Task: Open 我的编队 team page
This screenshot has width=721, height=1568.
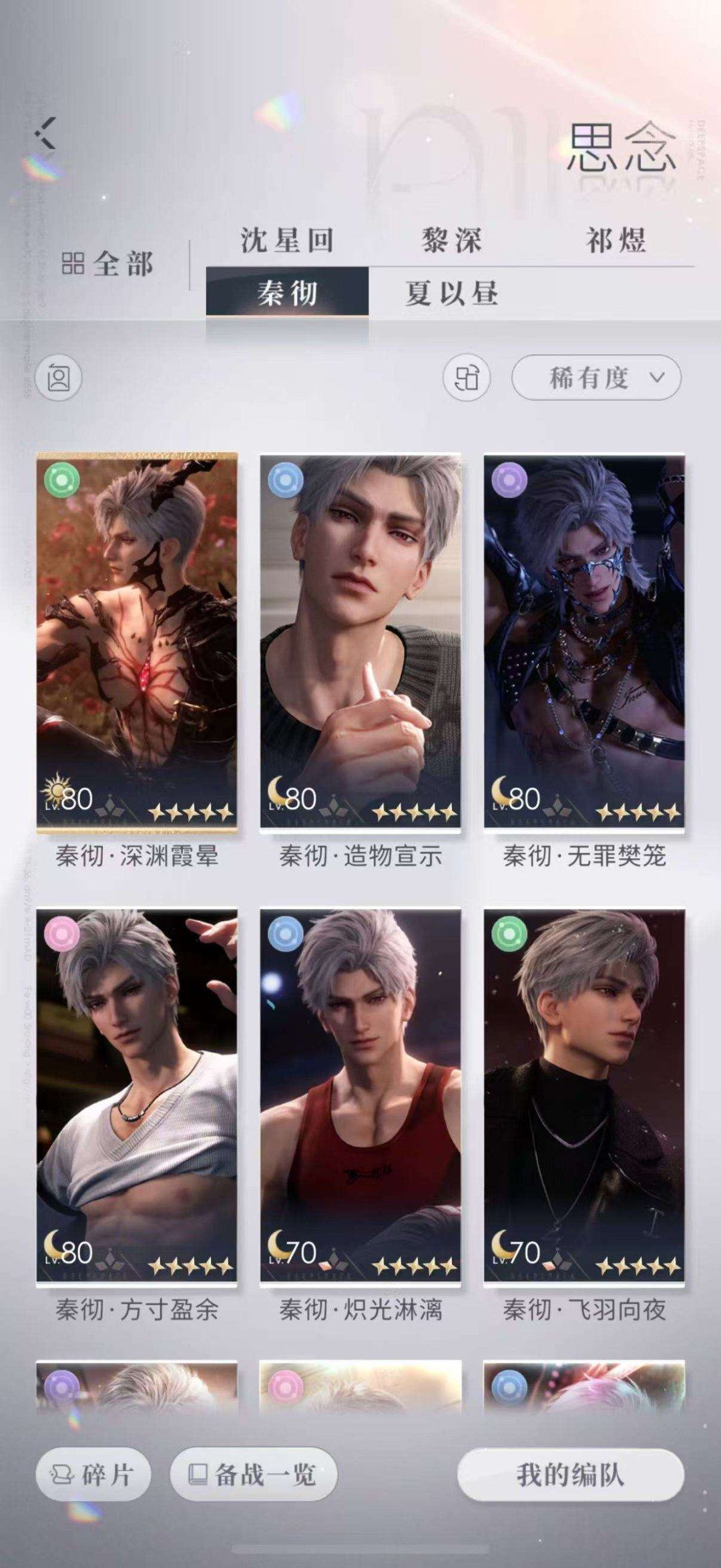Action: [x=570, y=1475]
